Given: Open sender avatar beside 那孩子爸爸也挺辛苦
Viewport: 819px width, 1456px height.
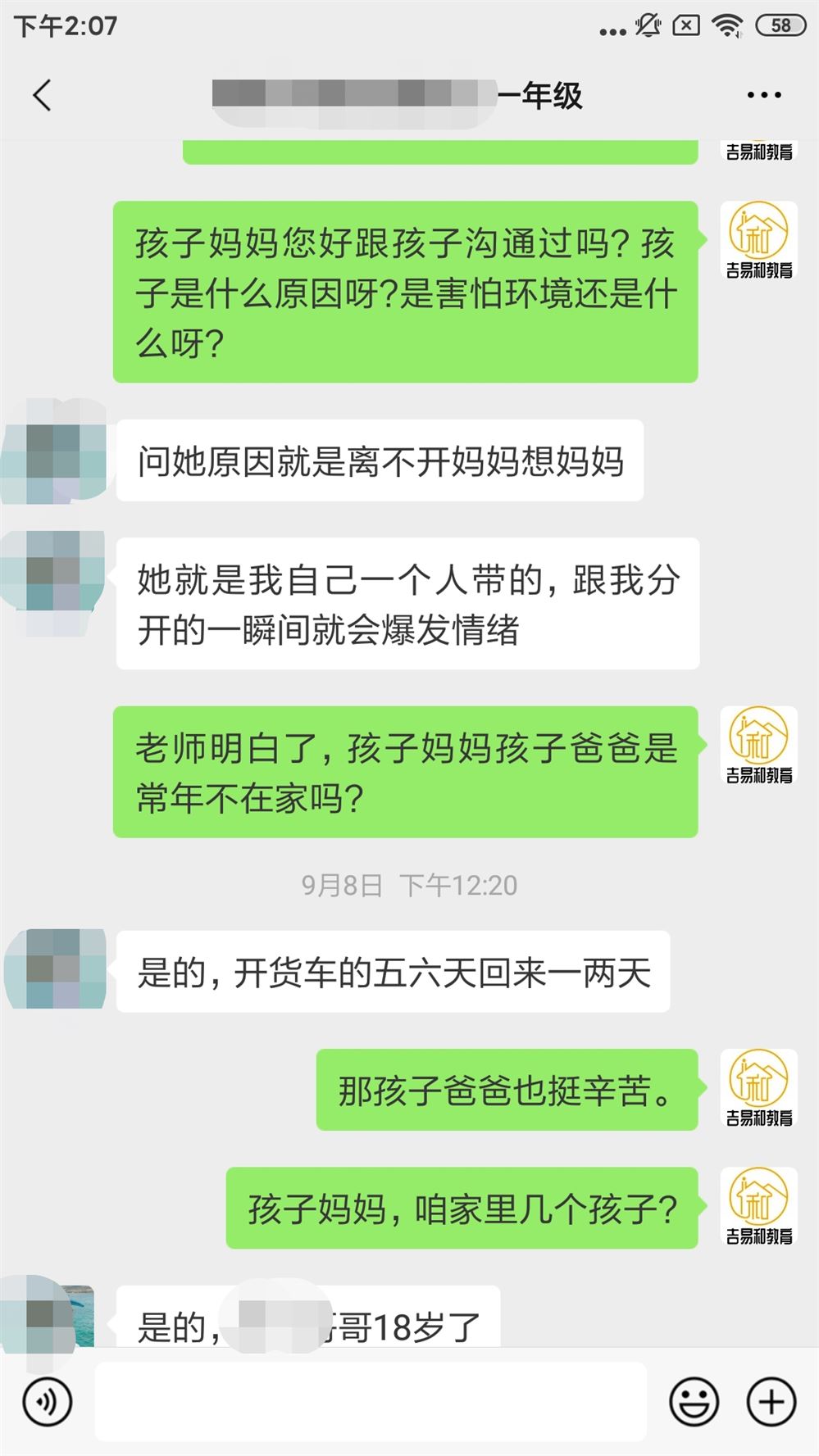Looking at the screenshot, I should pyautogui.click(x=758, y=1087).
